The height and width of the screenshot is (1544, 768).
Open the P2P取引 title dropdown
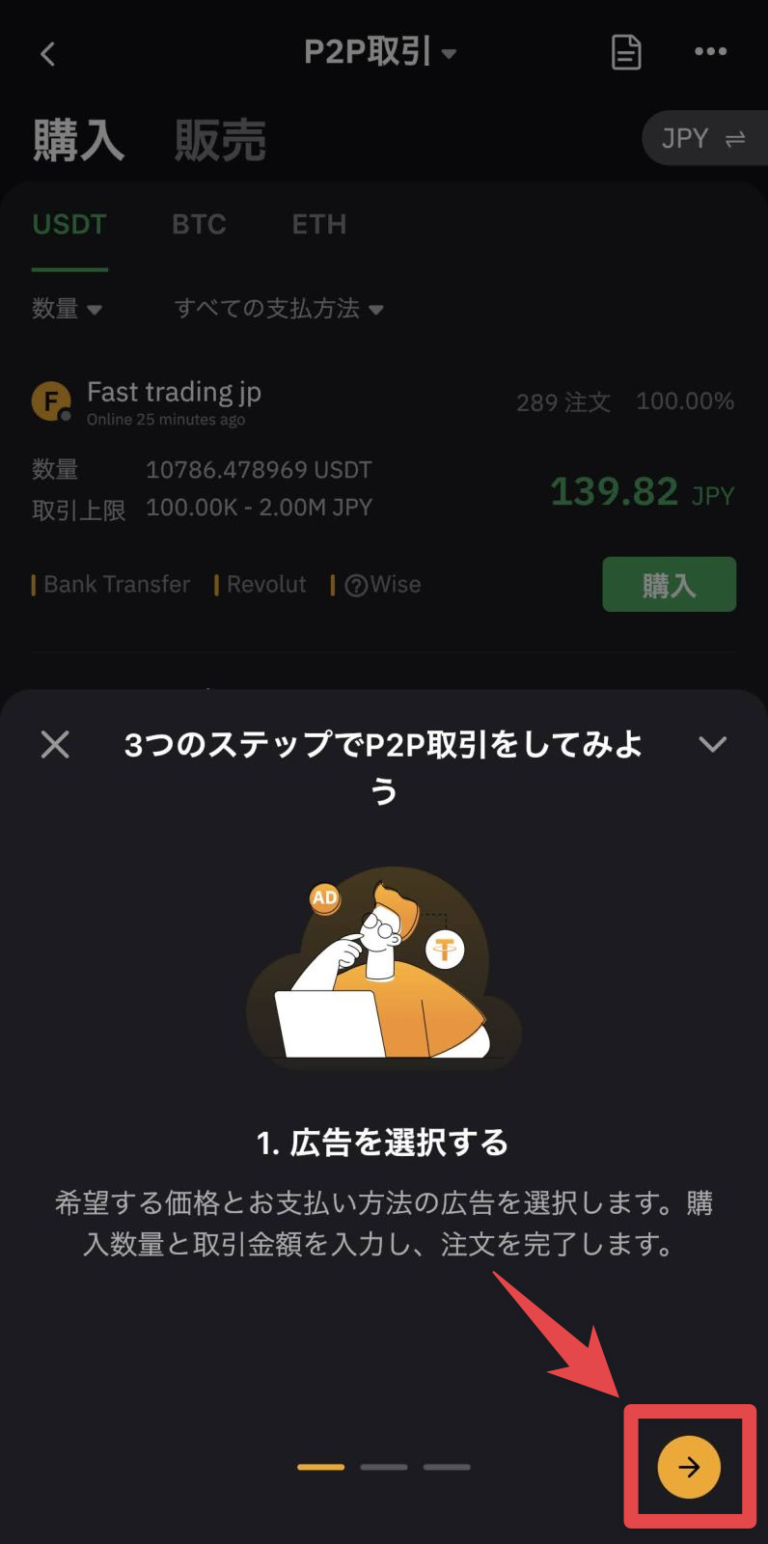[x=381, y=51]
